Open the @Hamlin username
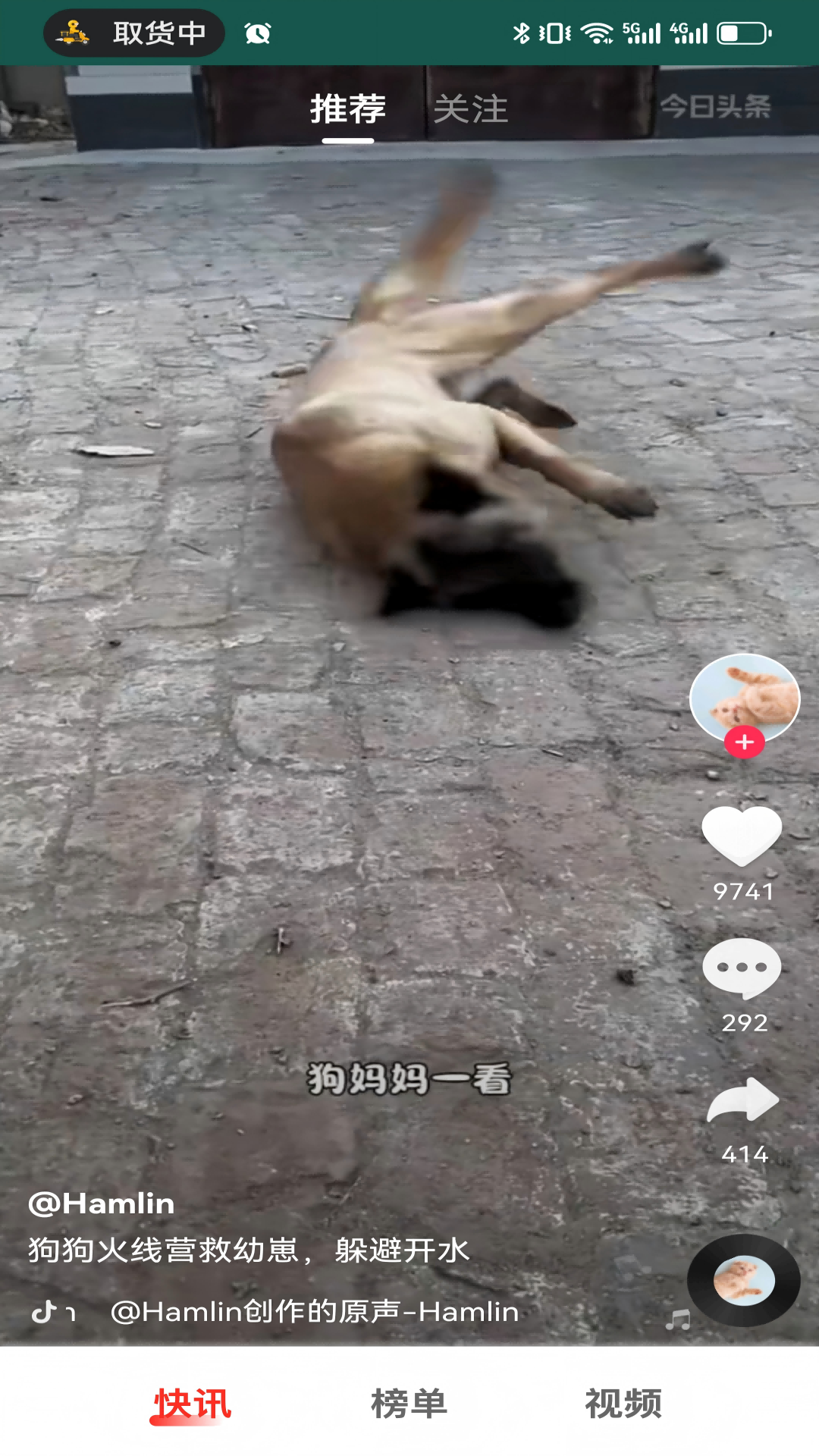819x1456 pixels. [102, 1203]
